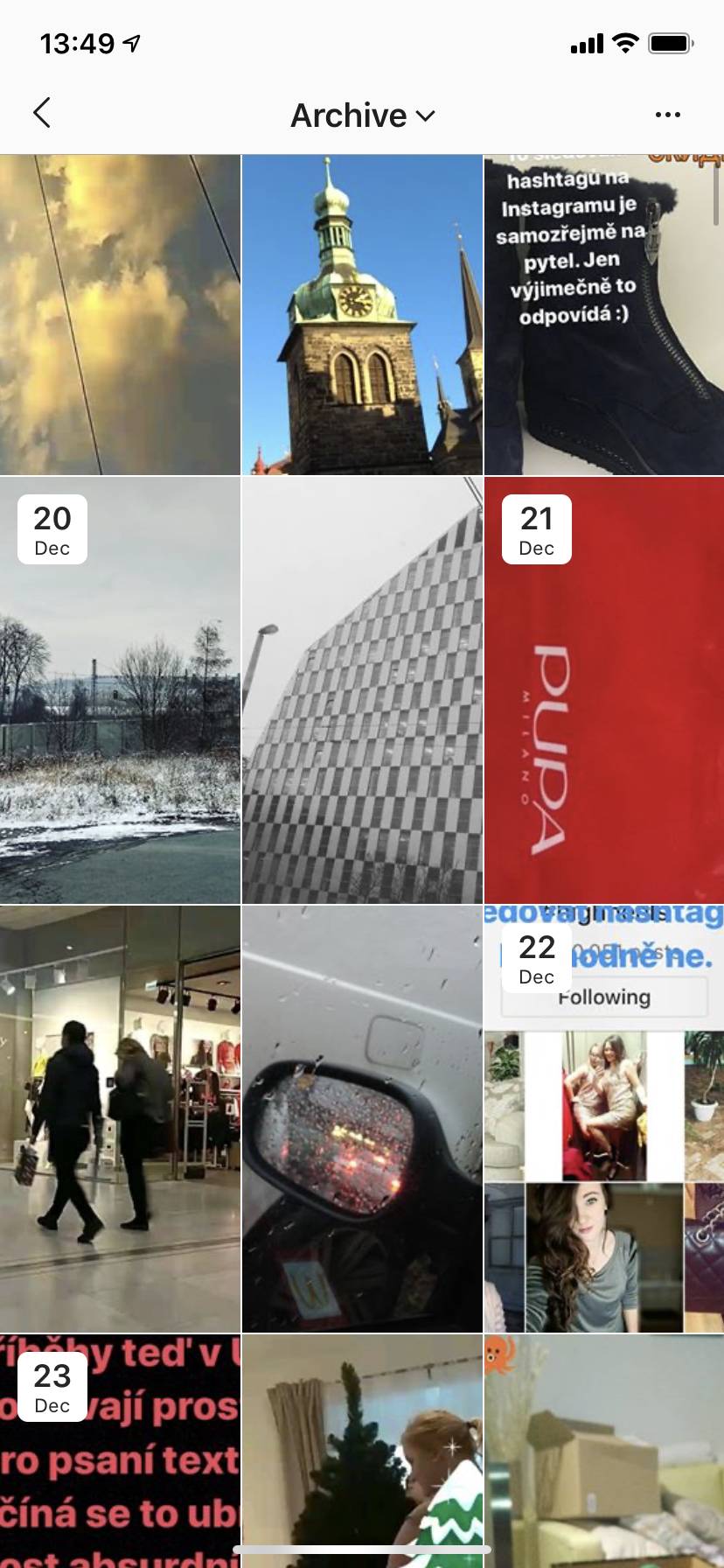724x1568 pixels.
Task: Open the black boot hashtag story
Action: pos(604,315)
